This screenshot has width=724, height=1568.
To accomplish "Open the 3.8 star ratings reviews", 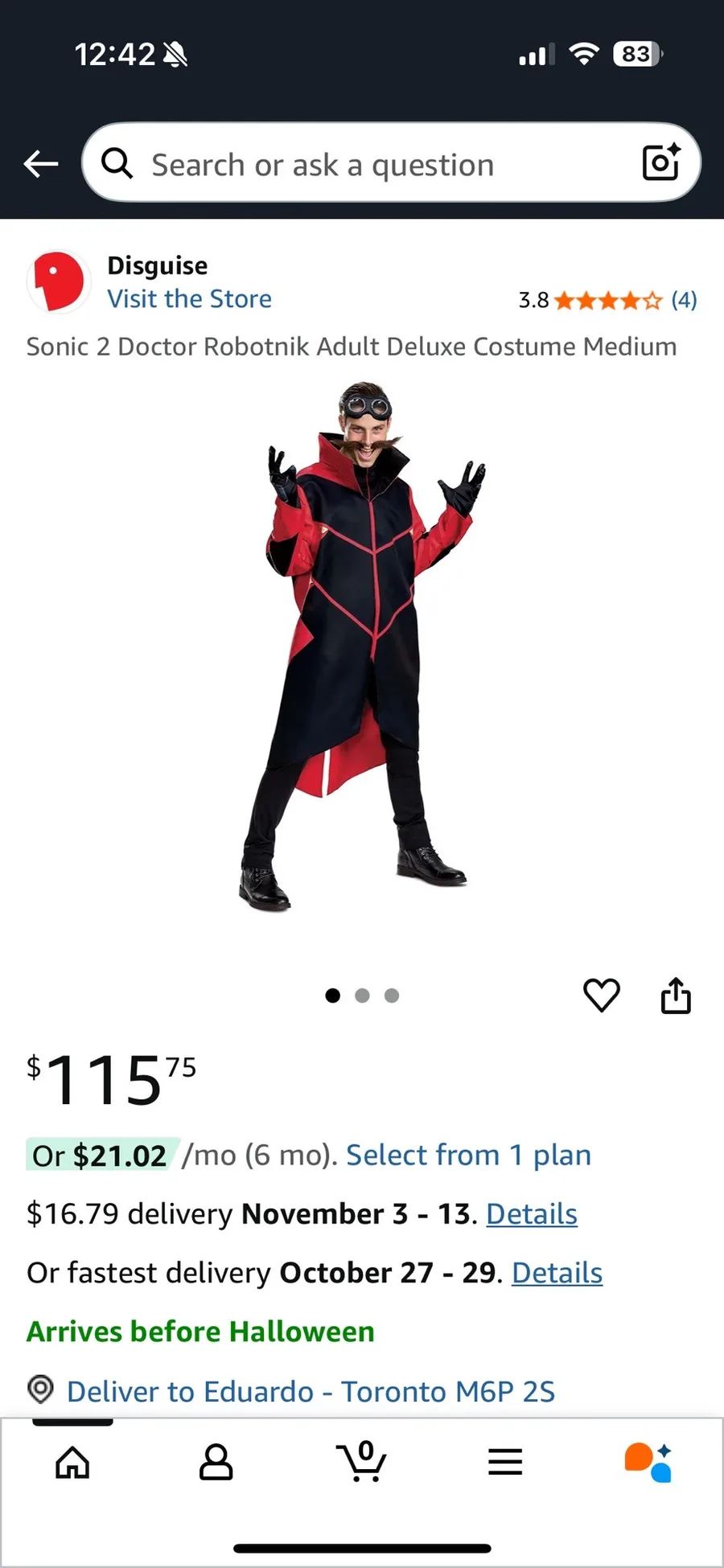I will tap(607, 300).
